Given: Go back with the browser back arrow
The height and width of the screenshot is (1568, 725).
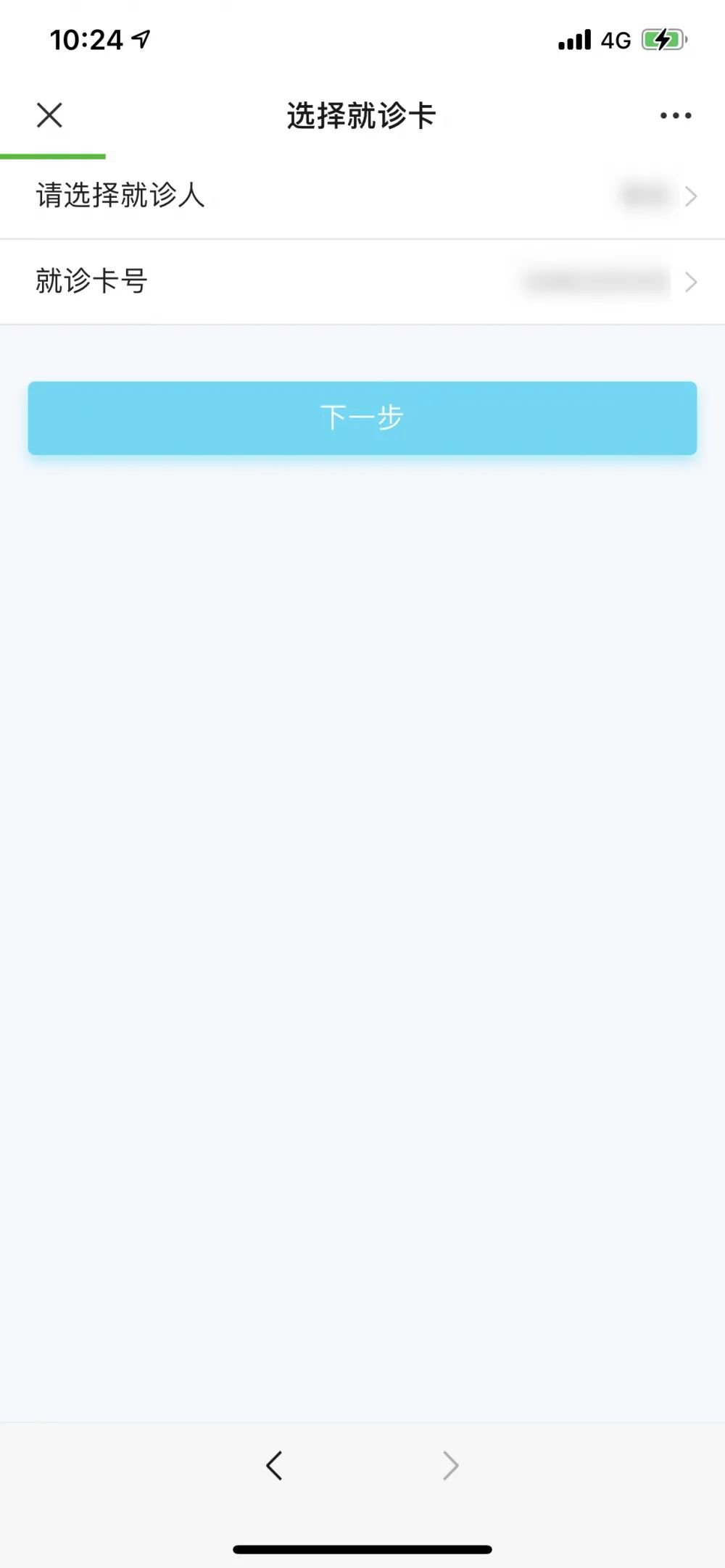Looking at the screenshot, I should click(x=274, y=1465).
